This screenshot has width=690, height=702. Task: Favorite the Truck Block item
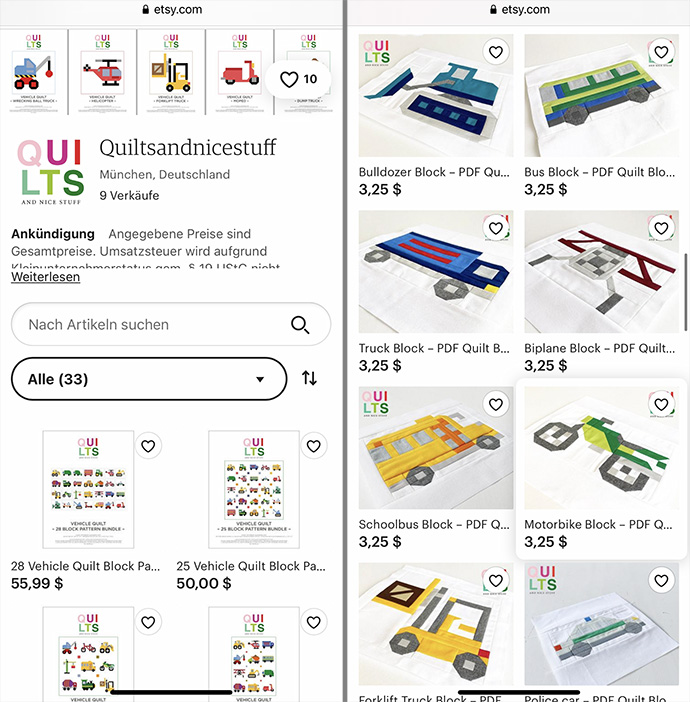pos(495,229)
